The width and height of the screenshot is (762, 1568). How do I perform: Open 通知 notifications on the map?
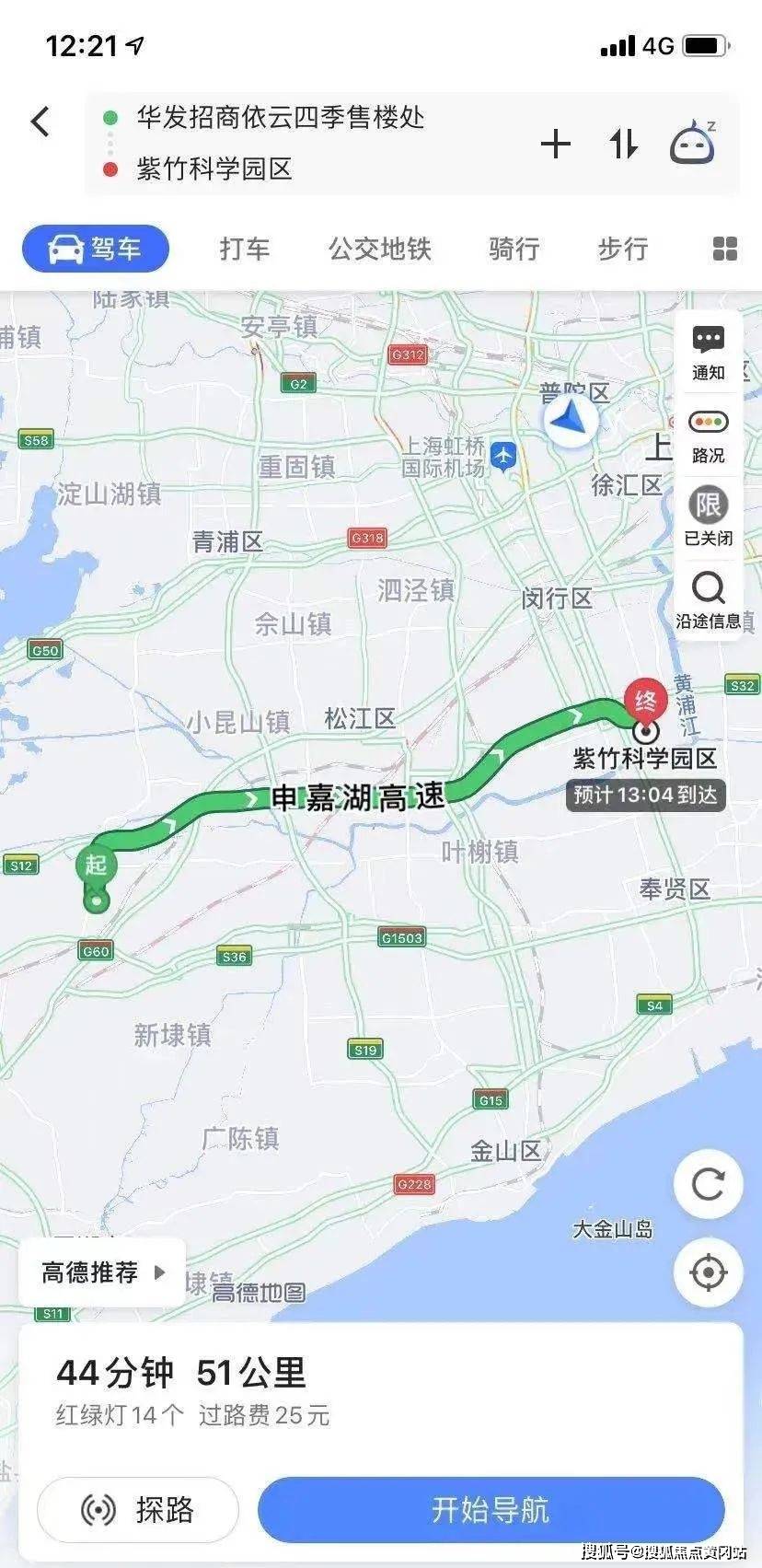708,353
